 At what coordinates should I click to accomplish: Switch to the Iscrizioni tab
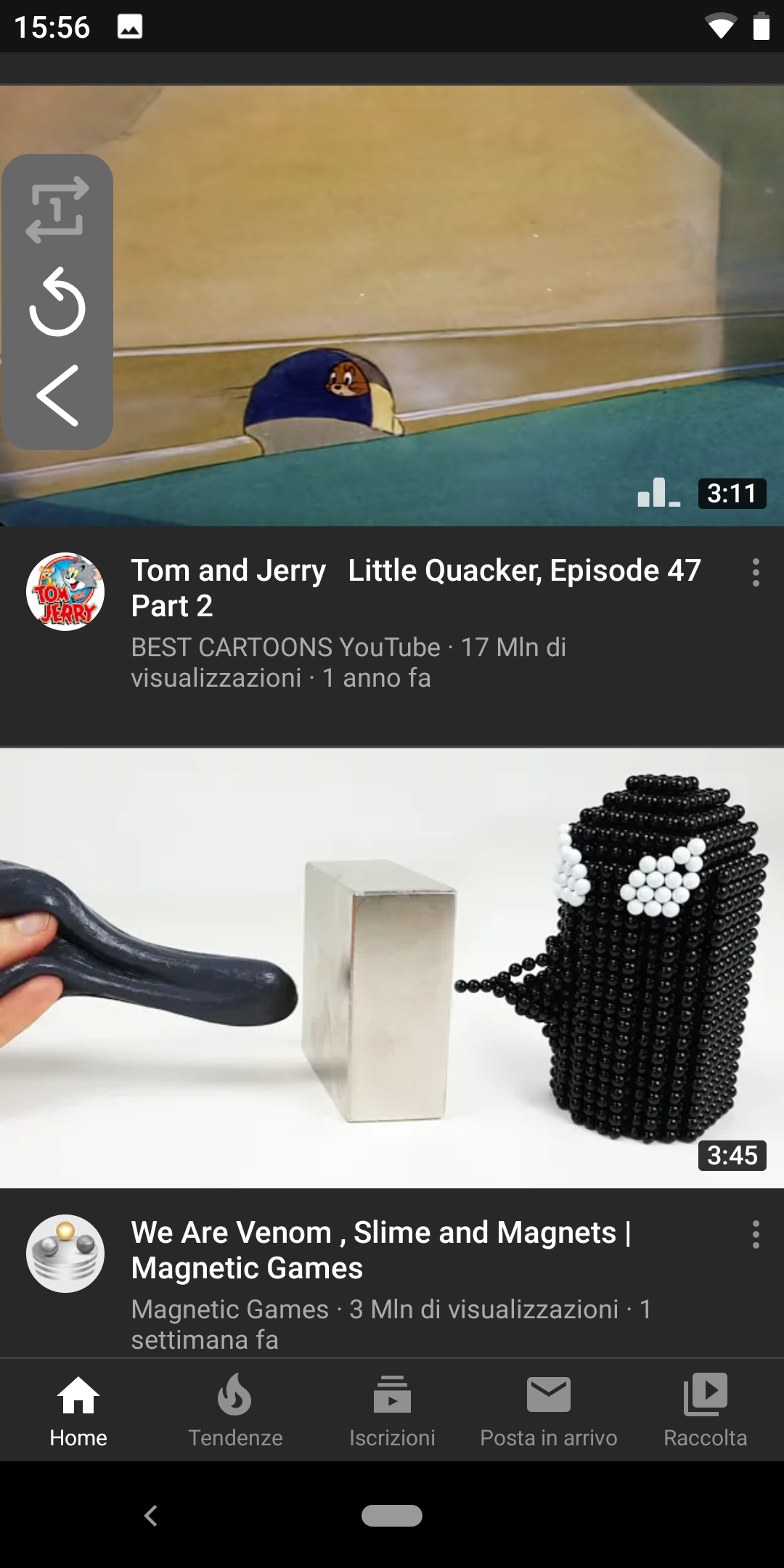tap(392, 1410)
